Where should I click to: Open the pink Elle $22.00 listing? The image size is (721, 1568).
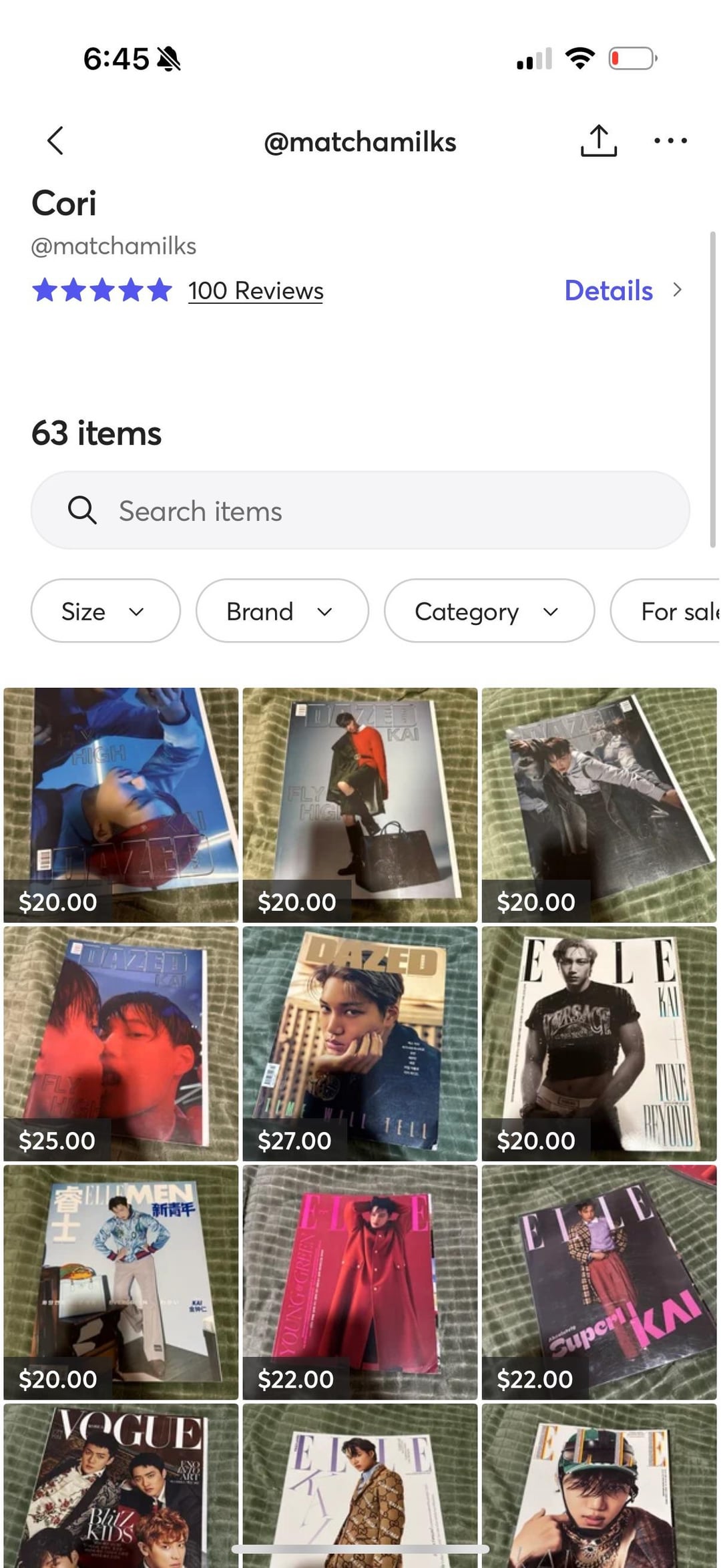[x=360, y=1281]
